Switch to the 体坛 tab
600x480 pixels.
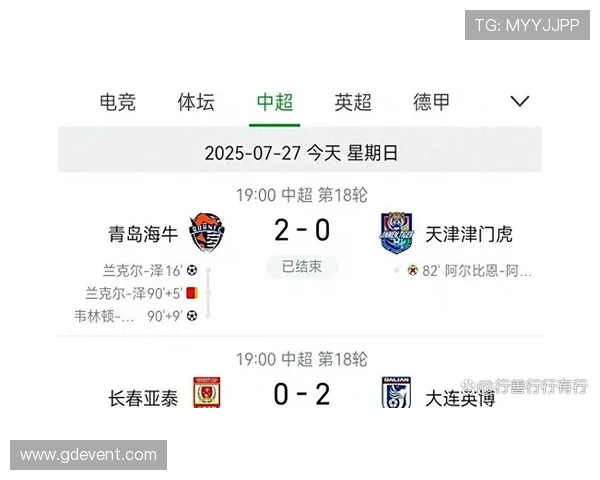click(x=196, y=102)
